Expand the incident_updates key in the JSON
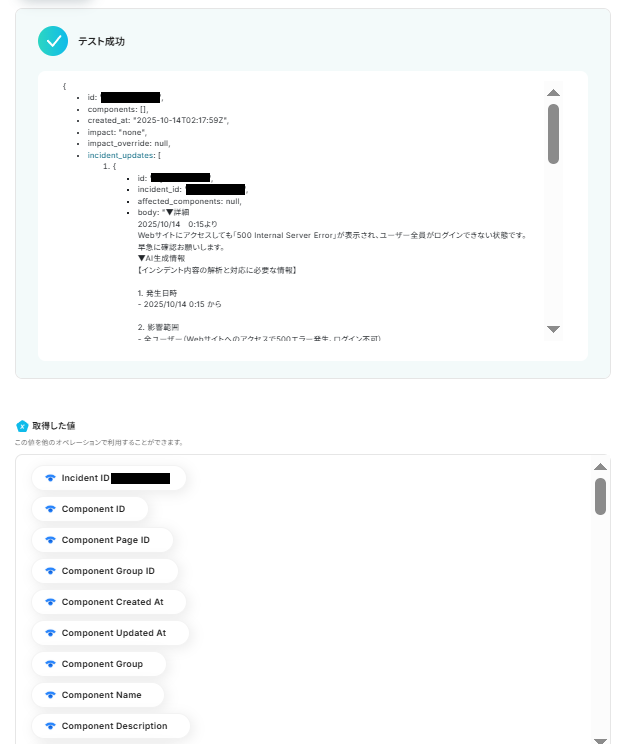625x744 pixels. point(121,155)
